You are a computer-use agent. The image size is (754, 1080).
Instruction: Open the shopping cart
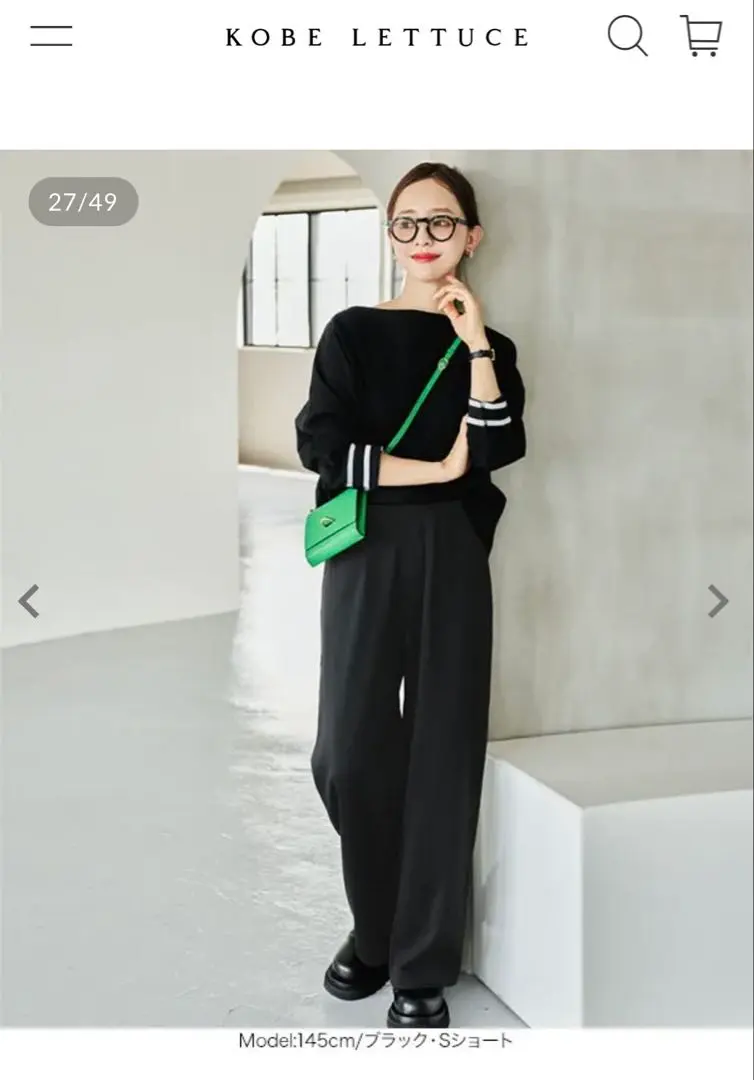(701, 36)
